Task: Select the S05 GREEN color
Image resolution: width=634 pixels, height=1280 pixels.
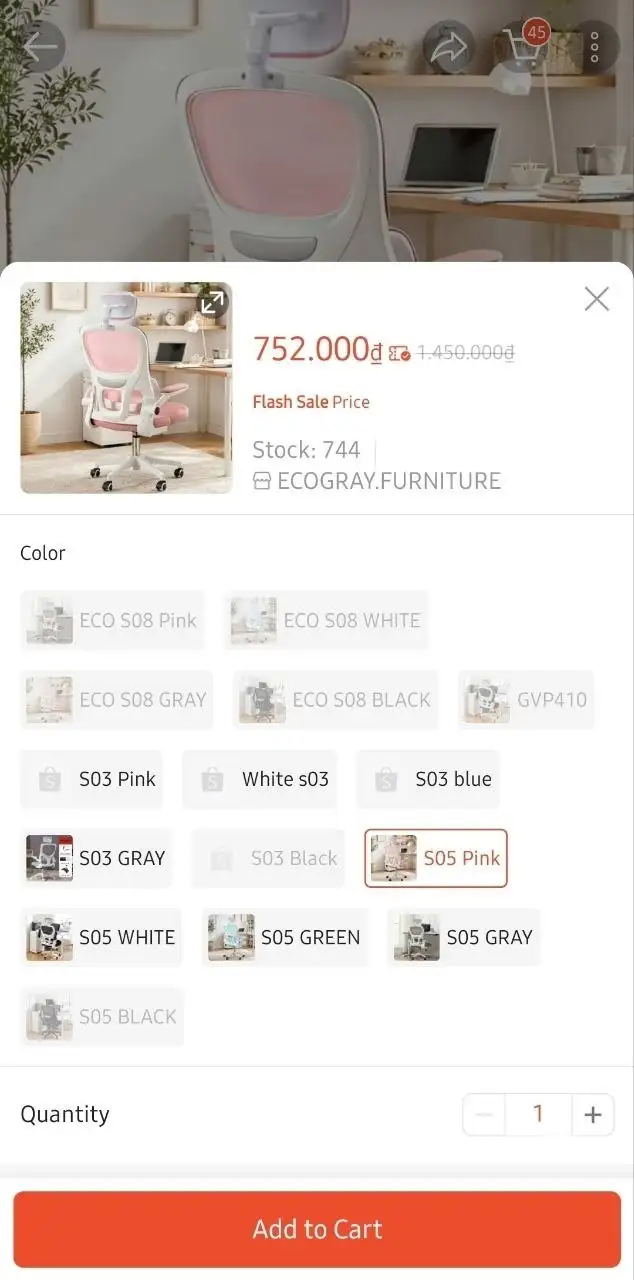Action: 285,937
